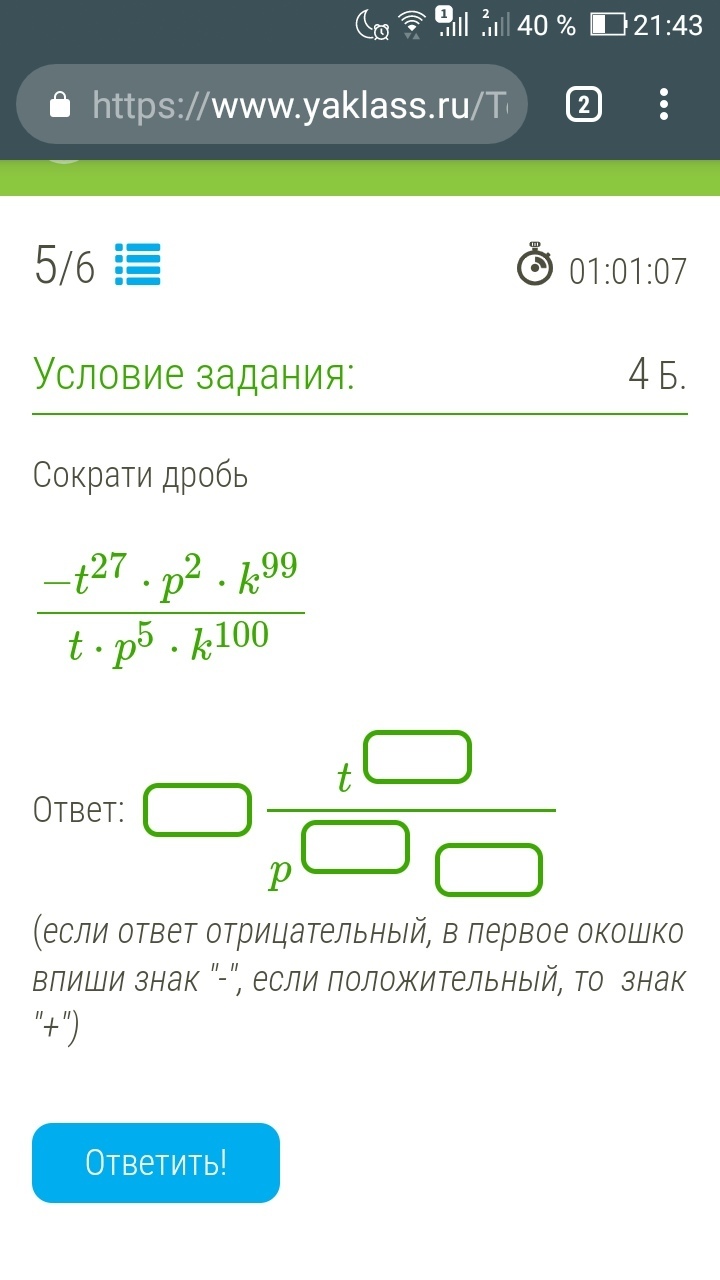
Task: Select the sign input box before the fraction
Action: click(x=198, y=810)
